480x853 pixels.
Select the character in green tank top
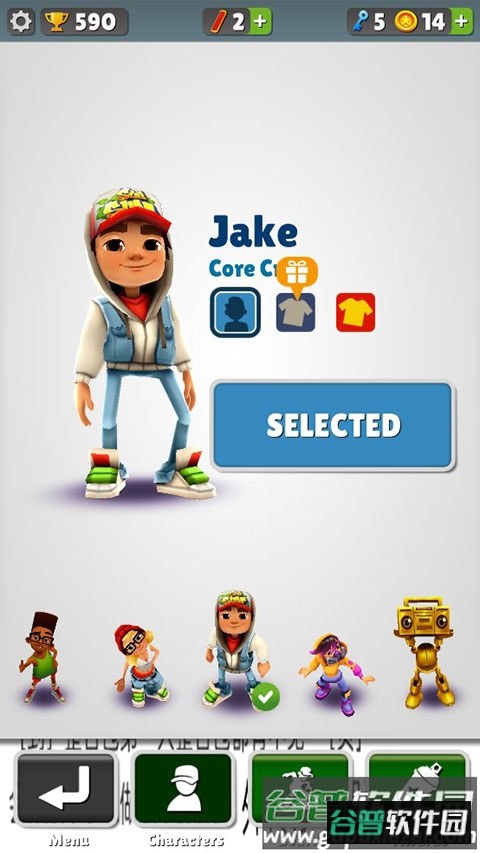(42, 657)
